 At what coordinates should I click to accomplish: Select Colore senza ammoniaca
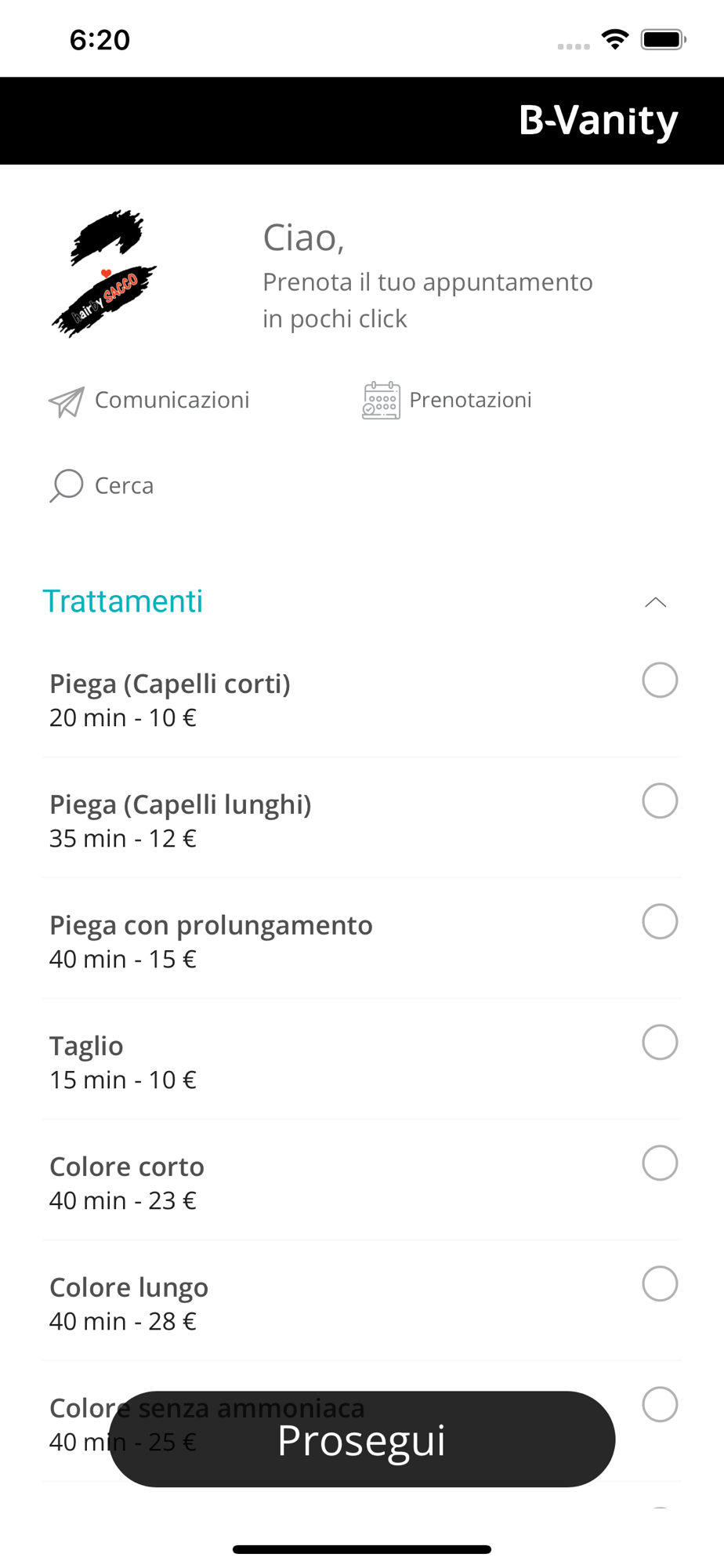pos(660,1404)
